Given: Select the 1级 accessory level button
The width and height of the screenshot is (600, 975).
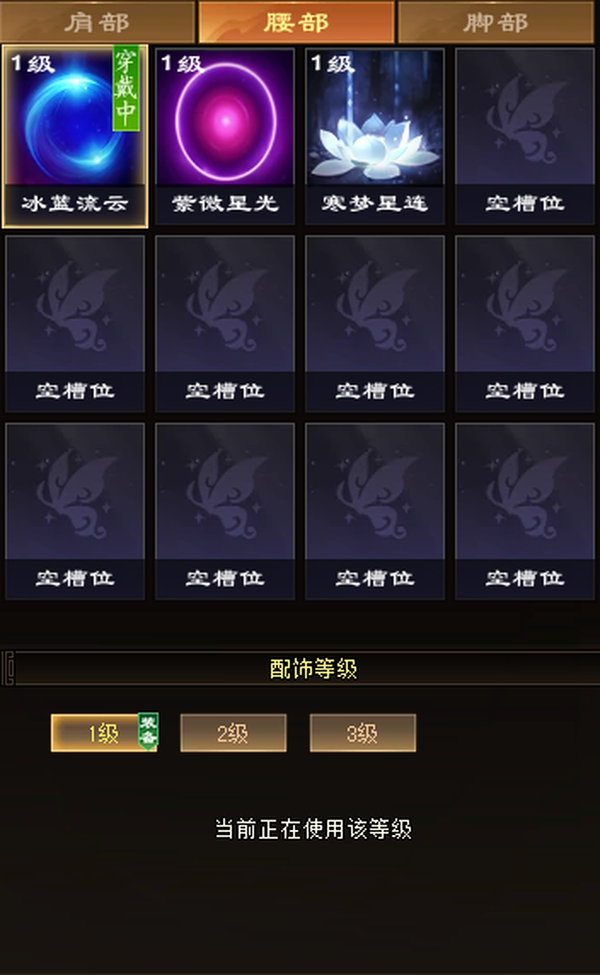Looking at the screenshot, I should [104, 733].
